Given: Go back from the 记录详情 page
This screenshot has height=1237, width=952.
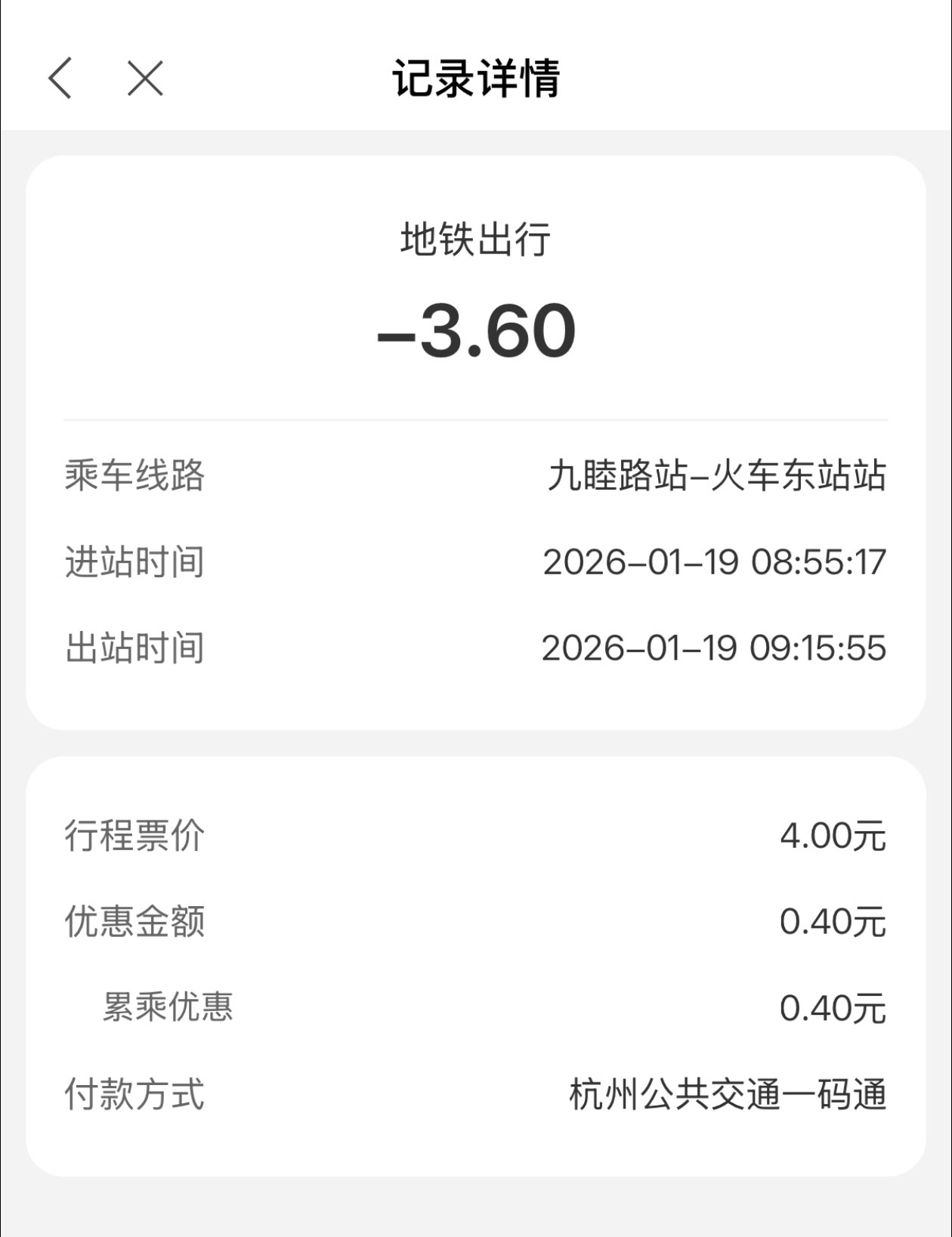Looking at the screenshot, I should pyautogui.click(x=60, y=78).
